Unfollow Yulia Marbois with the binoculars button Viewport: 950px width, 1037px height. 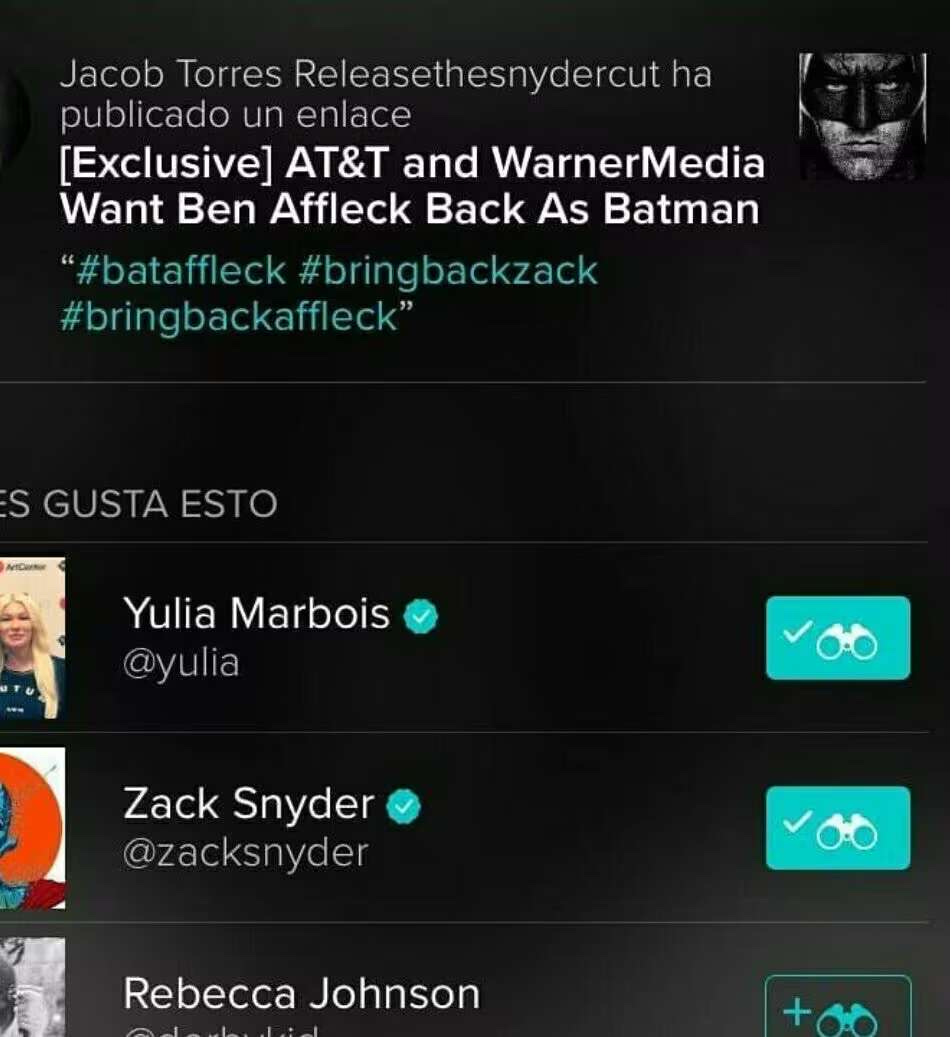pos(838,638)
